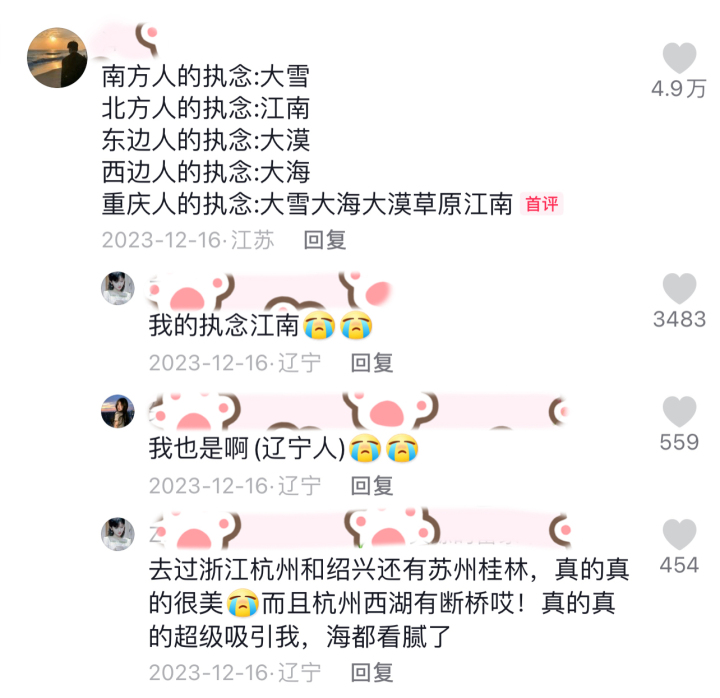
Task: Like the comment about 杭州西湖断桥
Action: point(680,535)
